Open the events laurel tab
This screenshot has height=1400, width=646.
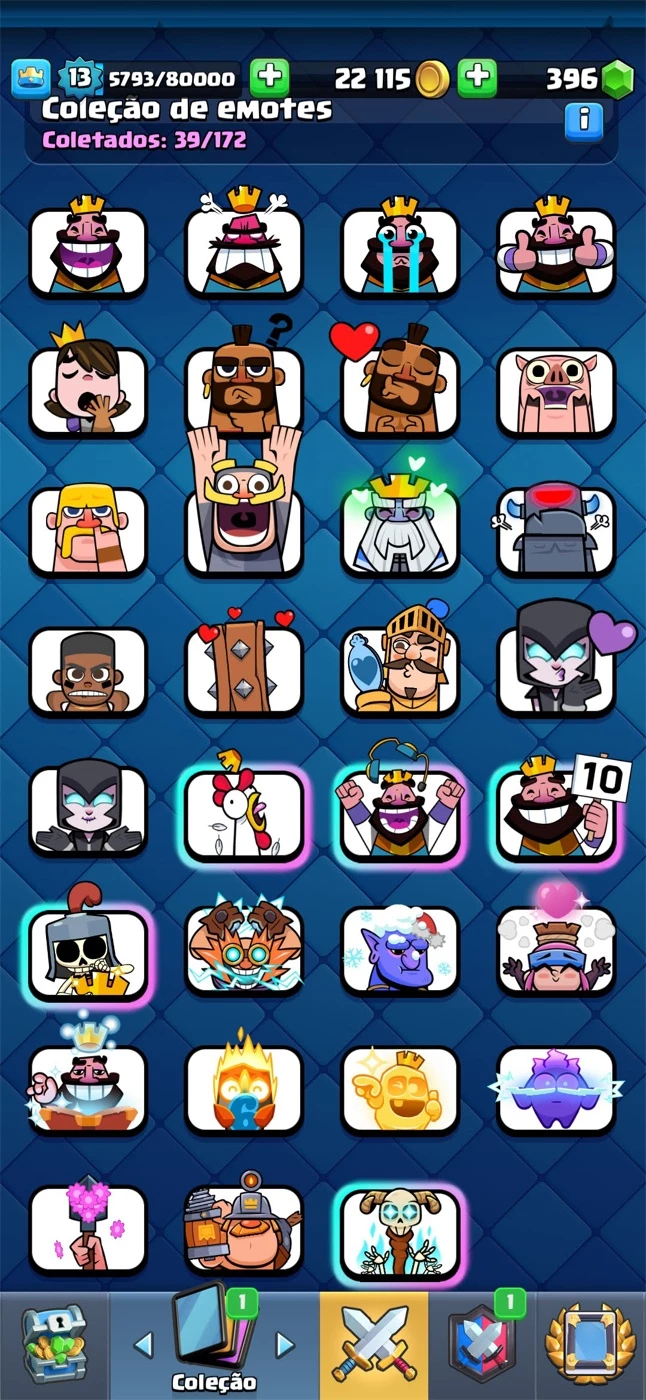coord(591,1344)
